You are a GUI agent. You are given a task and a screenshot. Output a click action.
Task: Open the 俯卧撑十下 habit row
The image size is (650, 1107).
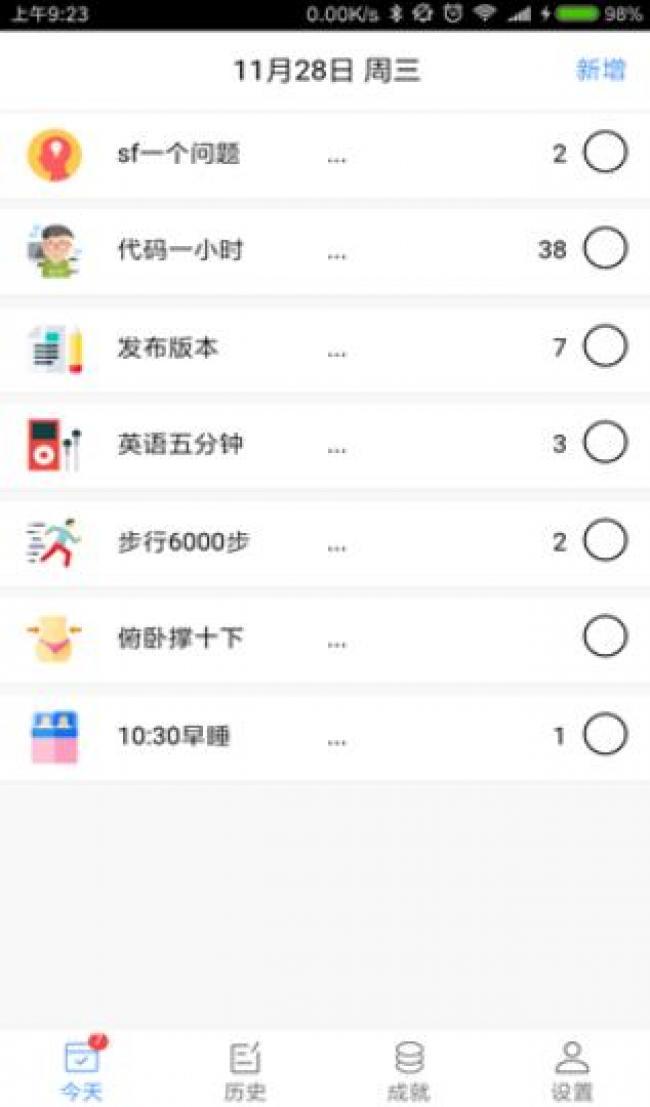[325, 638]
